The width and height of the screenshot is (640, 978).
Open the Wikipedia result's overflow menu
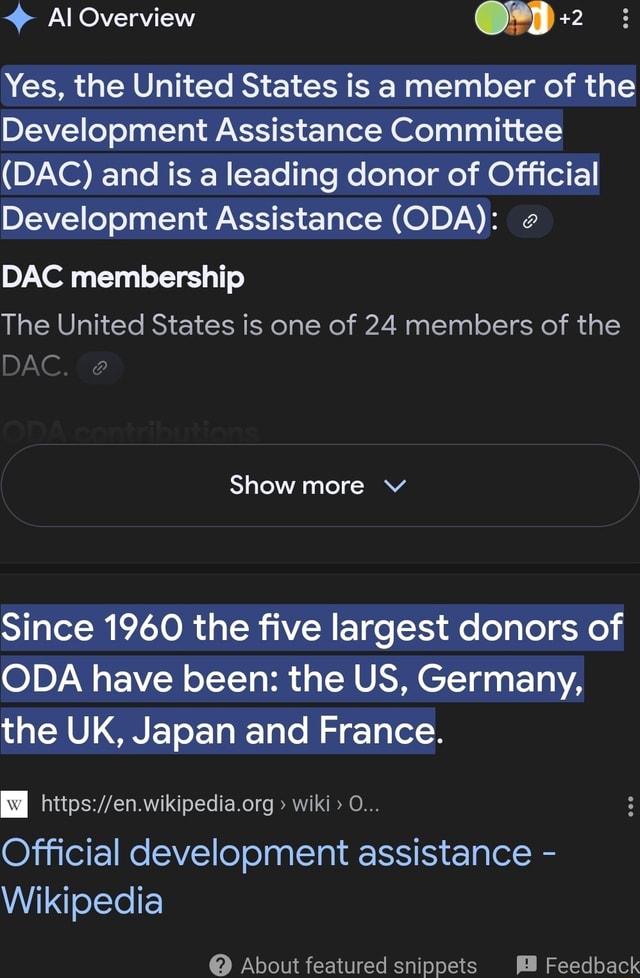(x=629, y=804)
